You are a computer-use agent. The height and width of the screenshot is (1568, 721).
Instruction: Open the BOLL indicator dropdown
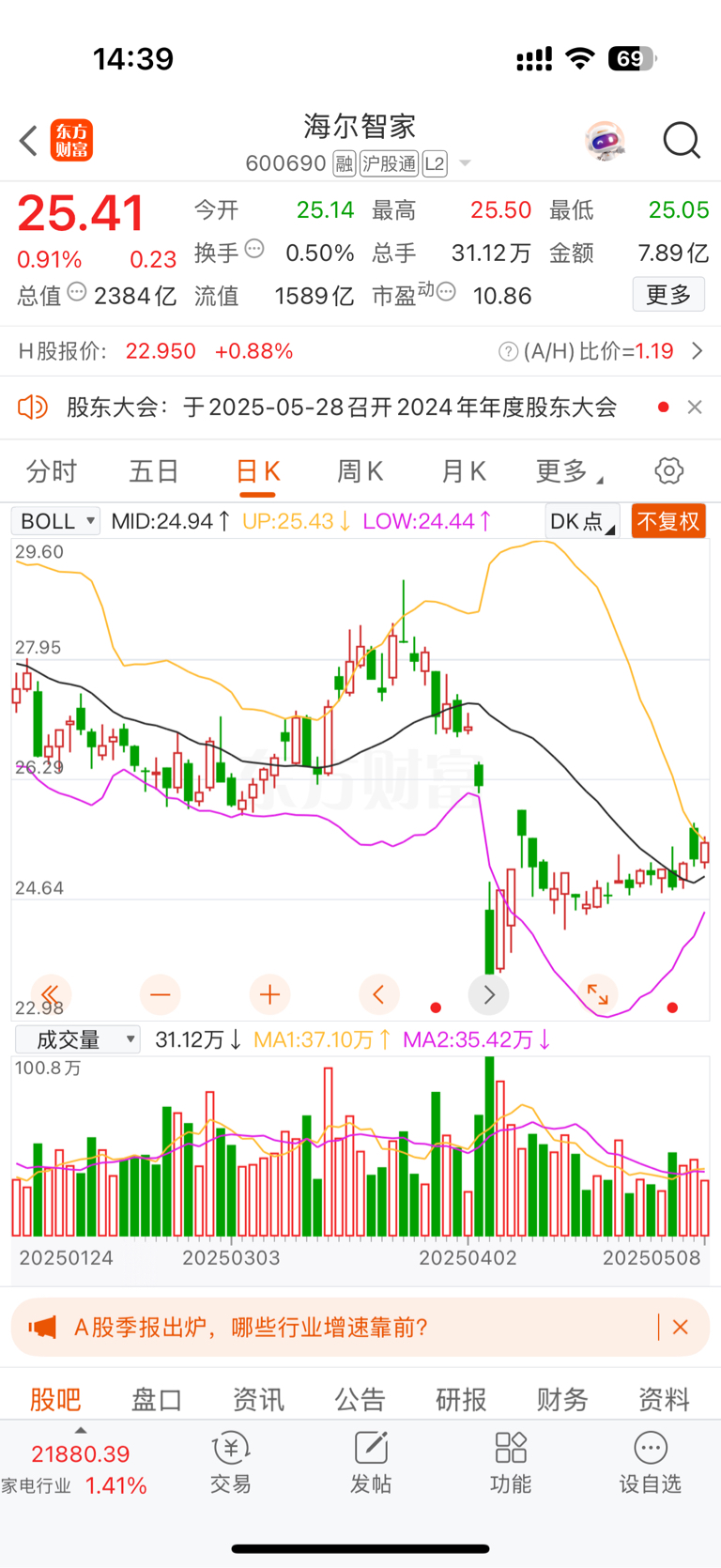[x=55, y=521]
